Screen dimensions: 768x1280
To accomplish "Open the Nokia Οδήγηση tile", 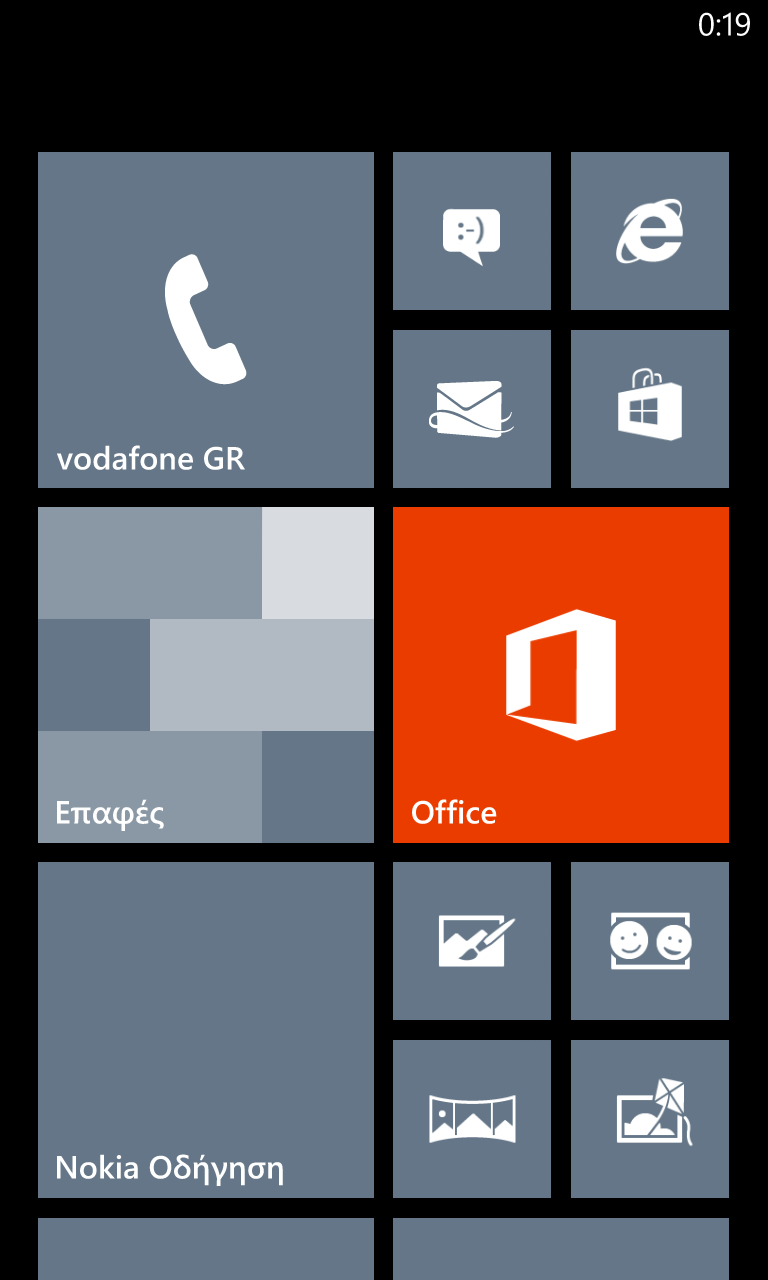I will click(206, 1030).
